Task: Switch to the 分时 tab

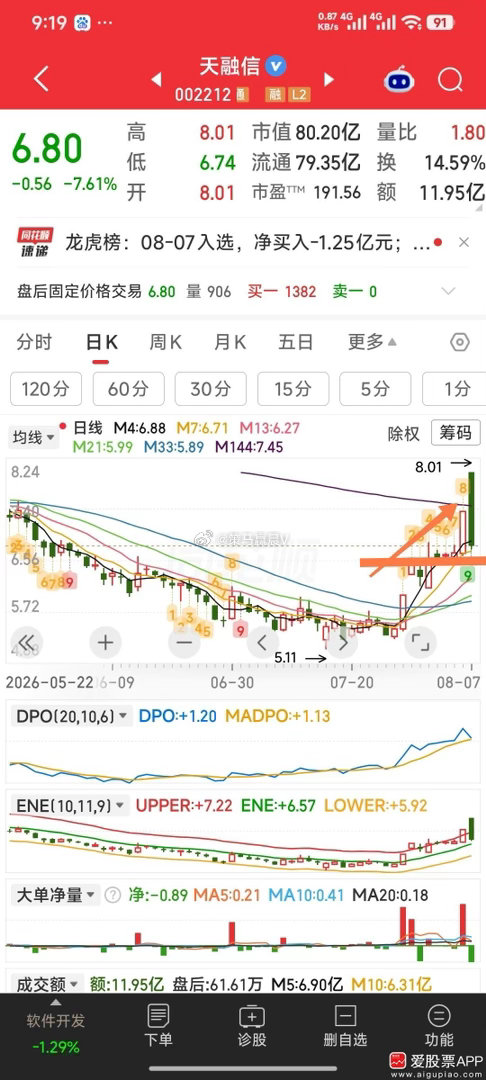Action: (x=34, y=342)
